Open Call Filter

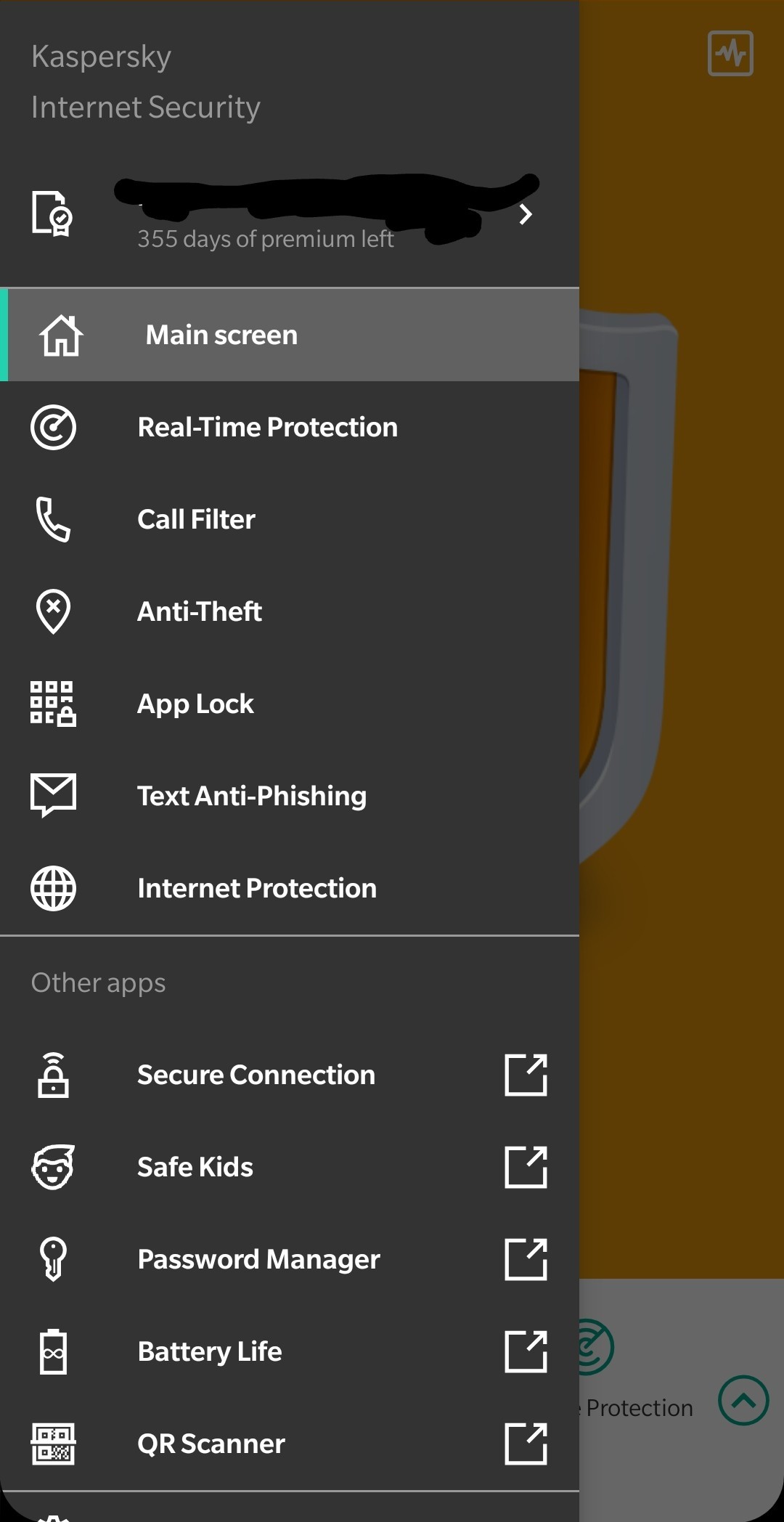pyautogui.click(x=290, y=519)
